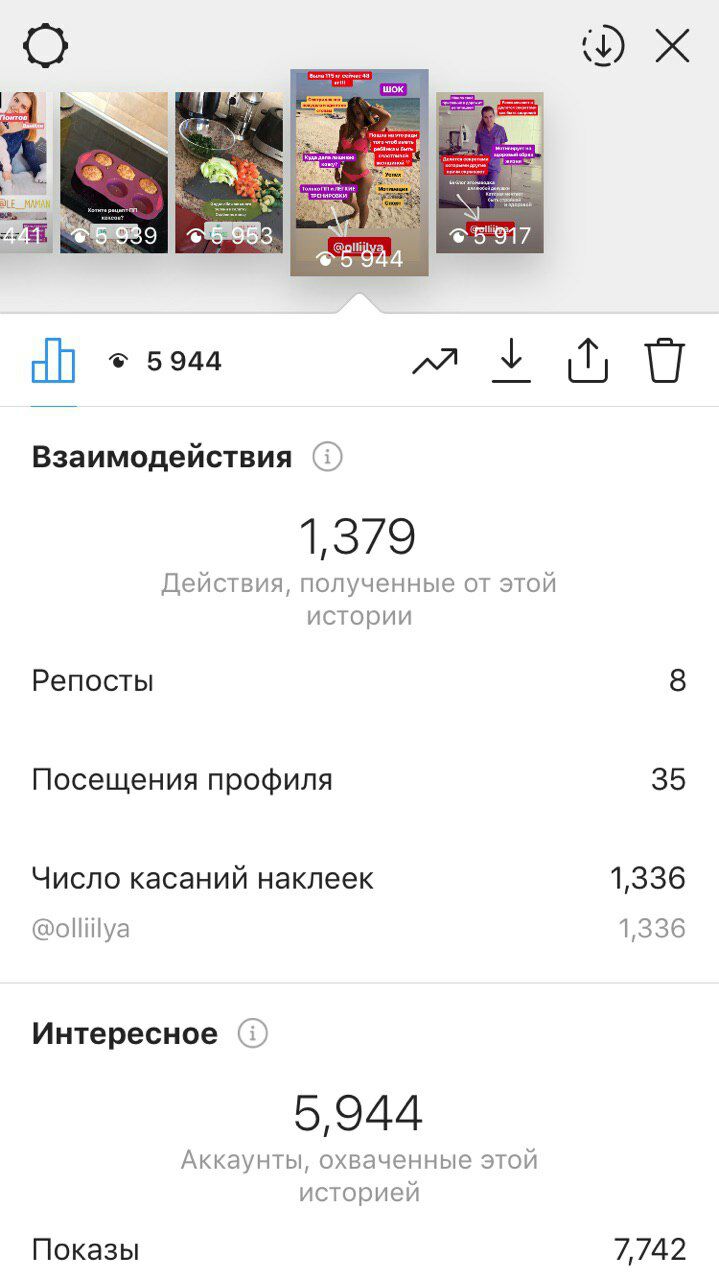Show info about Интересное
The image size is (719, 1280).
253,1033
